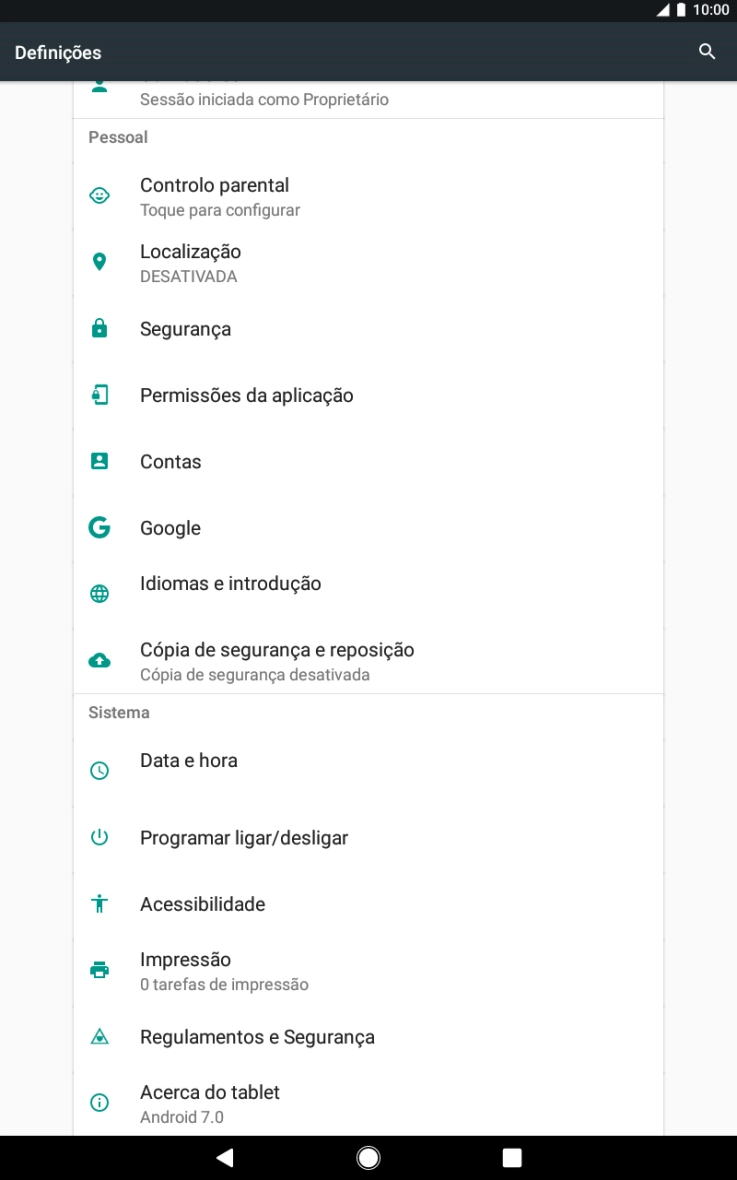Click the Permissões da aplicação icon

[x=99, y=394]
